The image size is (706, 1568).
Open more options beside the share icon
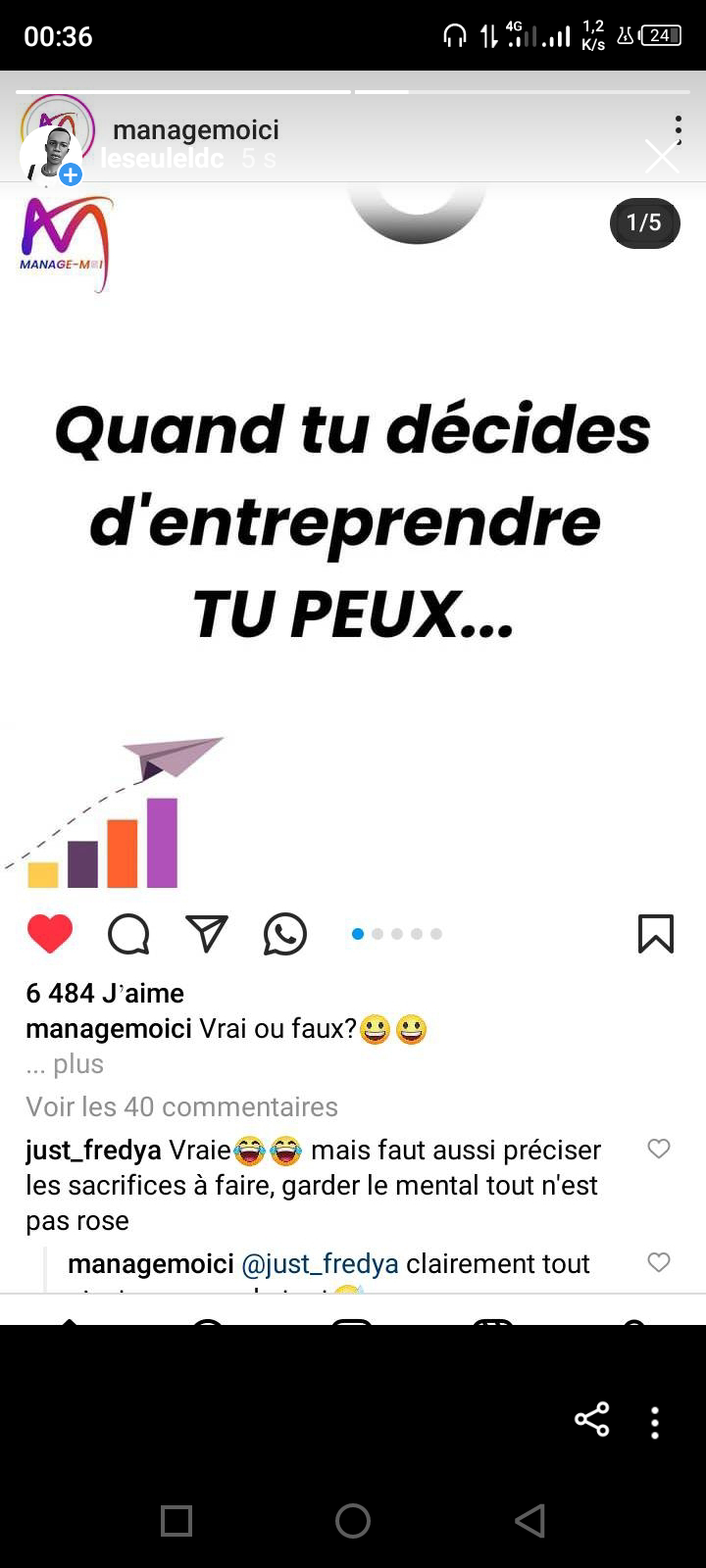(x=655, y=1422)
